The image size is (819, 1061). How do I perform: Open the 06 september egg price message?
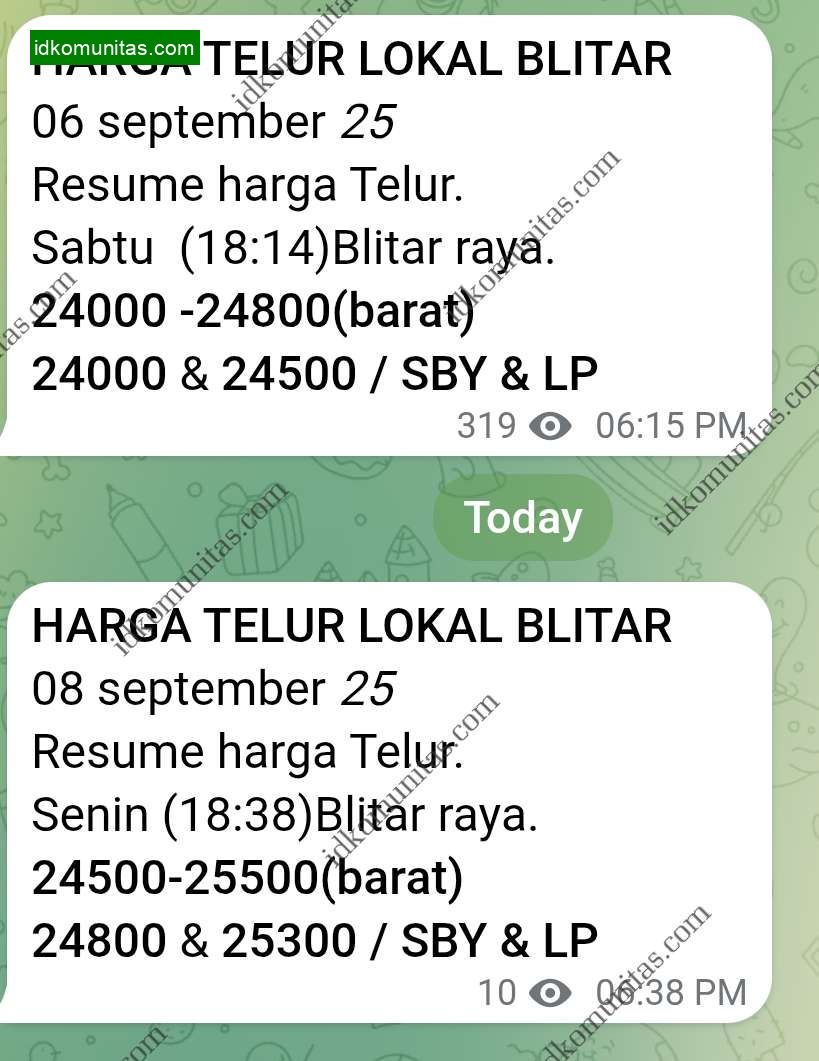tap(385, 240)
